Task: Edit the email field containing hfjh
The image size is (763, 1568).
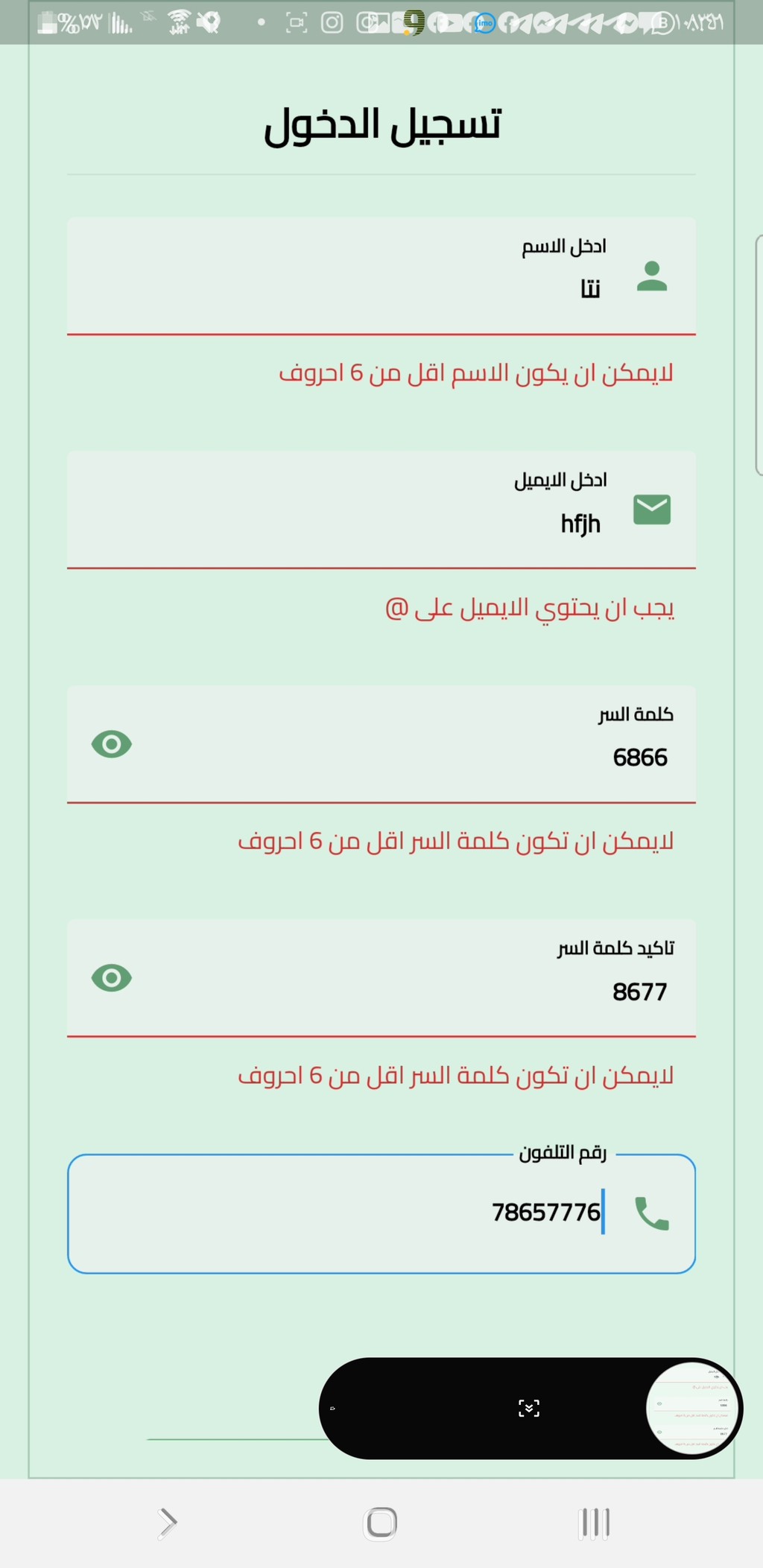Action: click(x=381, y=510)
